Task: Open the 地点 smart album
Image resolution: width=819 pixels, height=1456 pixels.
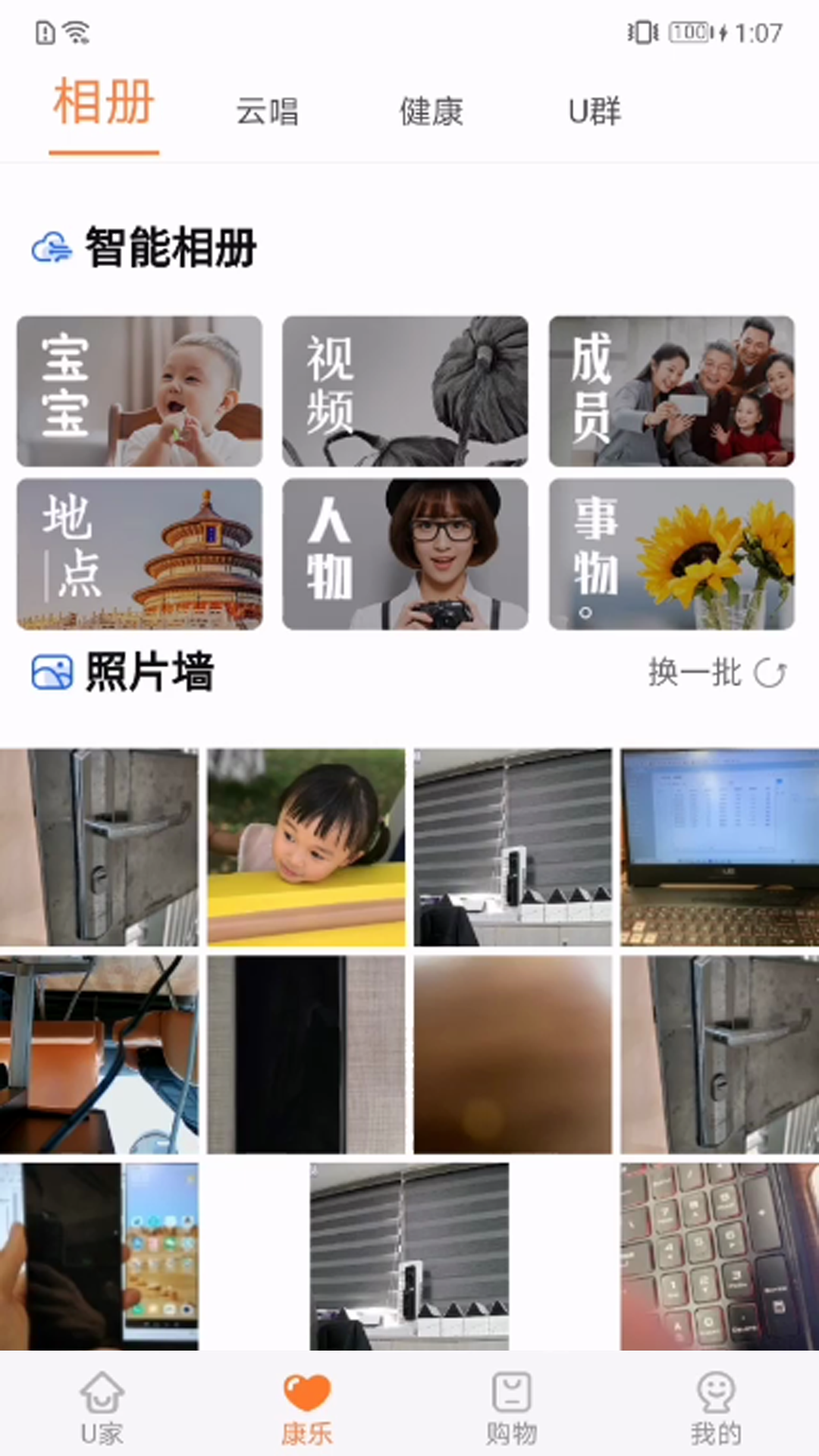Action: pos(140,554)
